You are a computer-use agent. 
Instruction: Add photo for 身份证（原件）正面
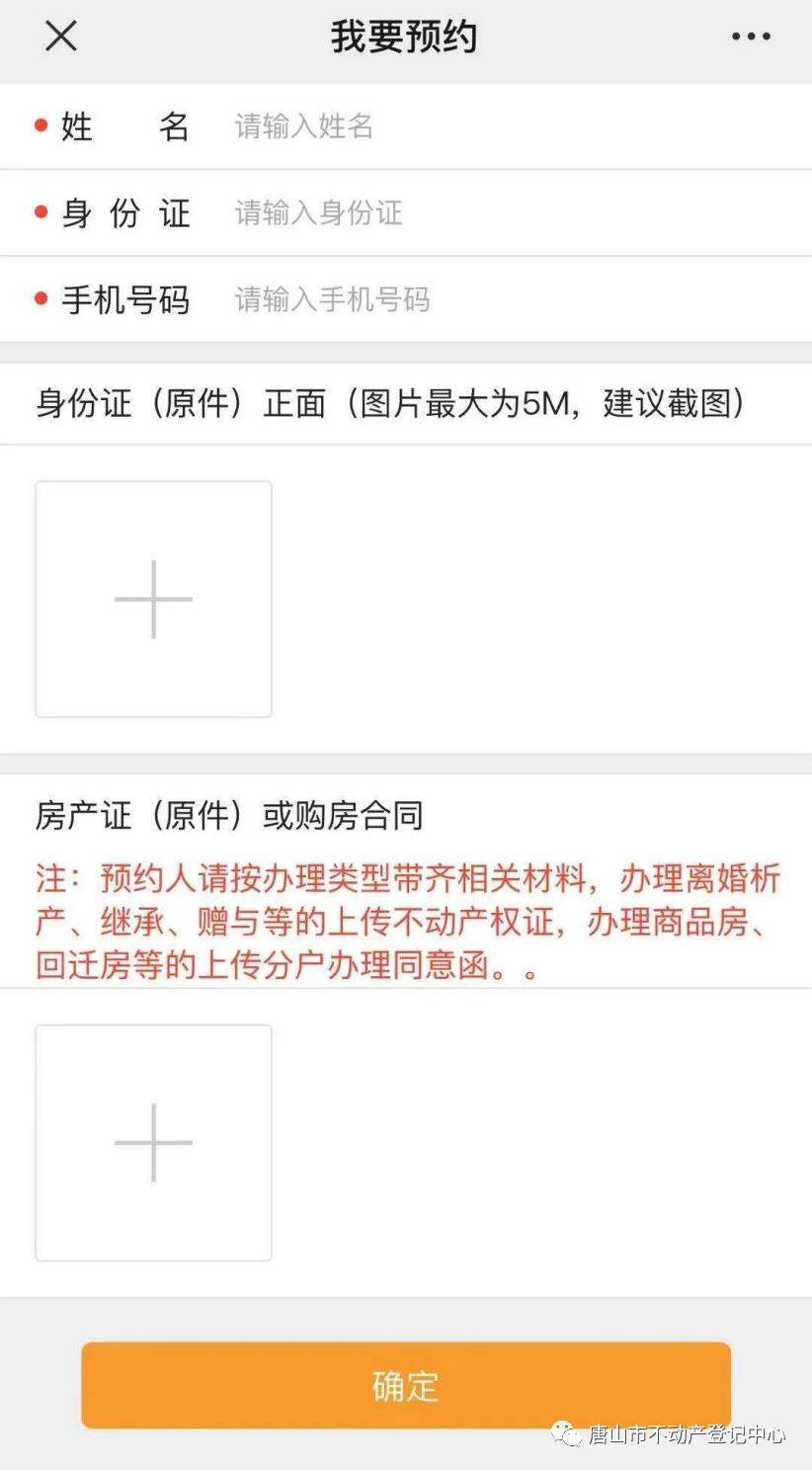click(x=154, y=600)
